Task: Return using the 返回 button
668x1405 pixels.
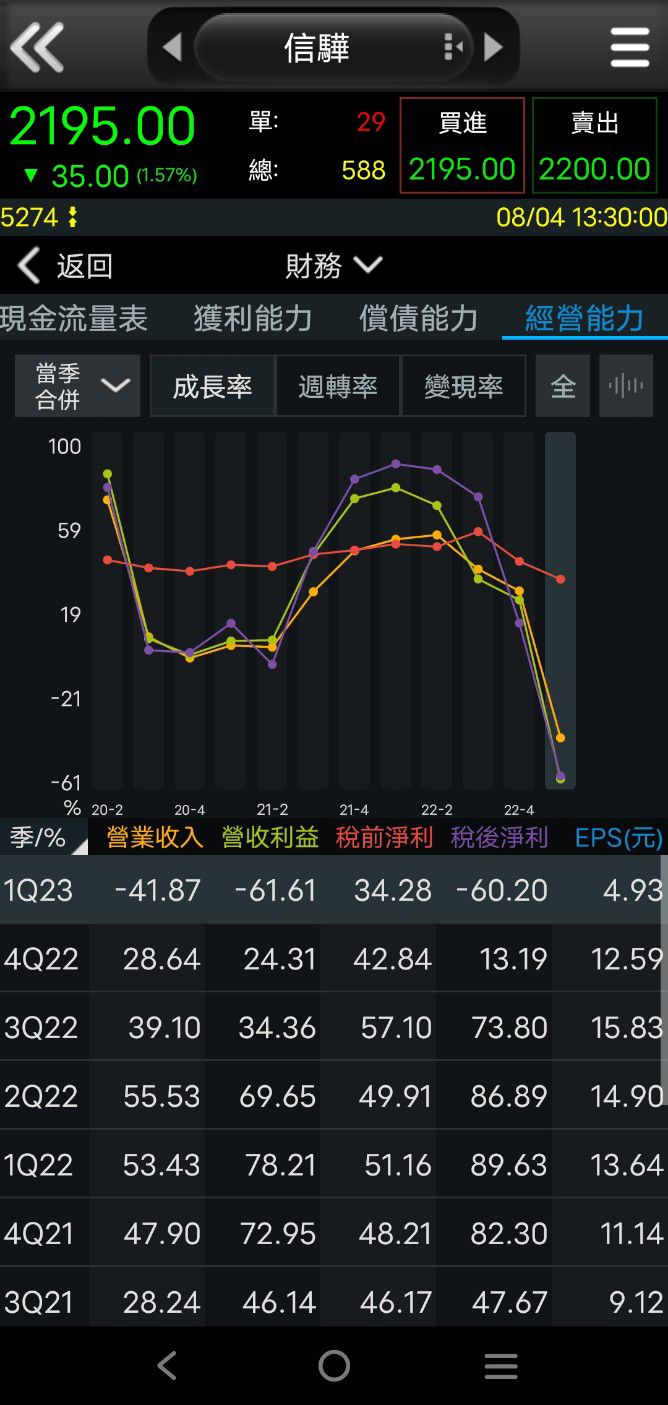Action: point(66,266)
